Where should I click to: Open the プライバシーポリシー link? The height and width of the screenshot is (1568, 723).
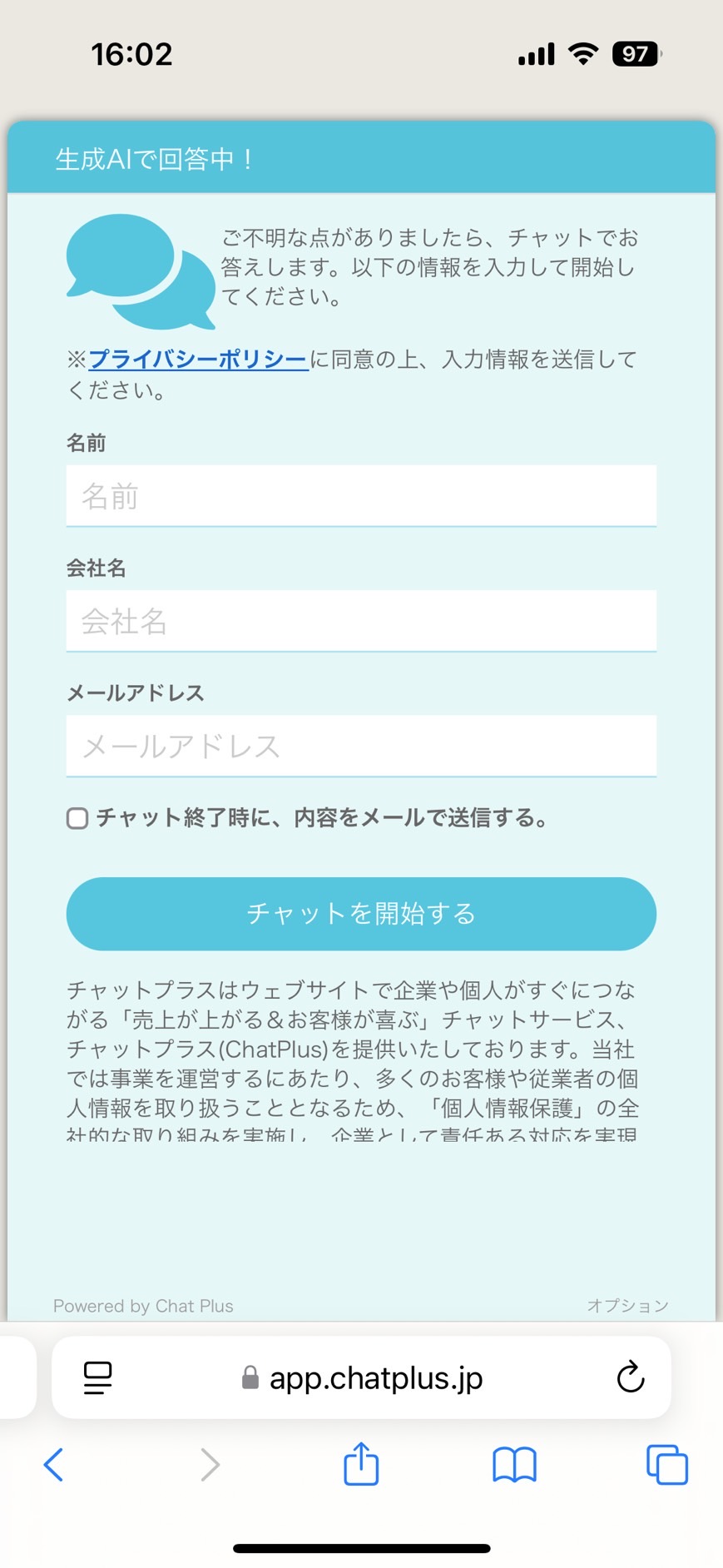click(x=198, y=360)
